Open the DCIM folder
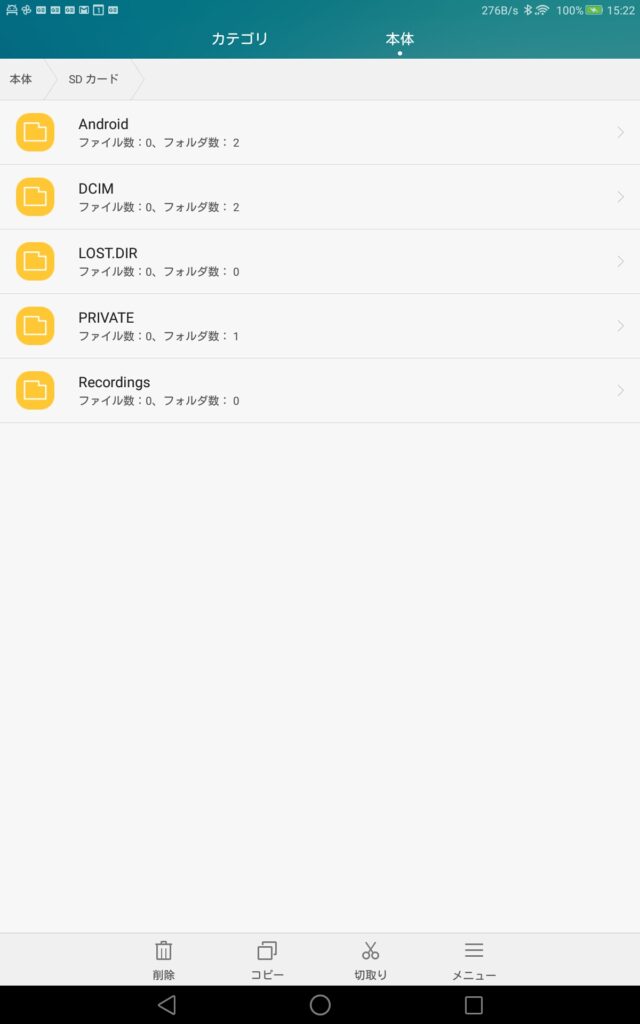The width and height of the screenshot is (640, 1024). 320,197
